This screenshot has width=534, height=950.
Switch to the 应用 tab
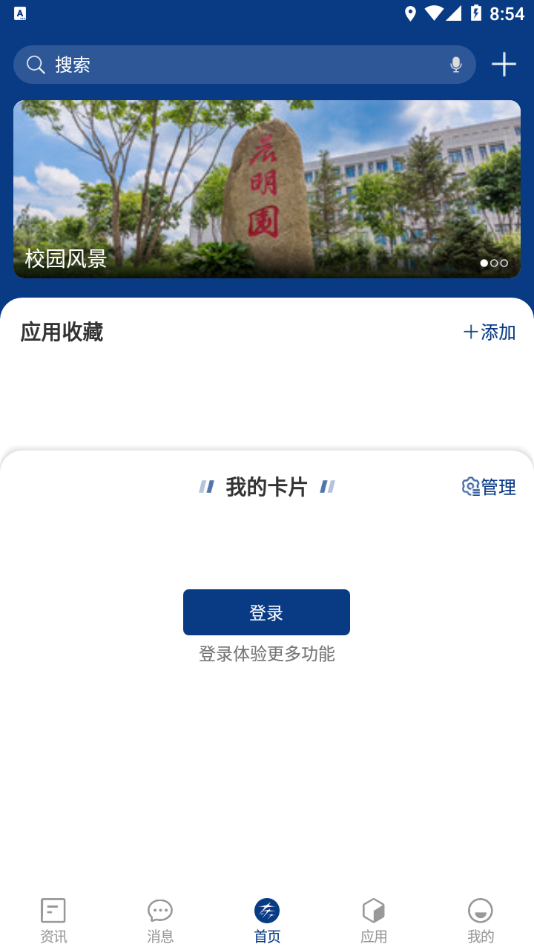[x=373, y=921]
